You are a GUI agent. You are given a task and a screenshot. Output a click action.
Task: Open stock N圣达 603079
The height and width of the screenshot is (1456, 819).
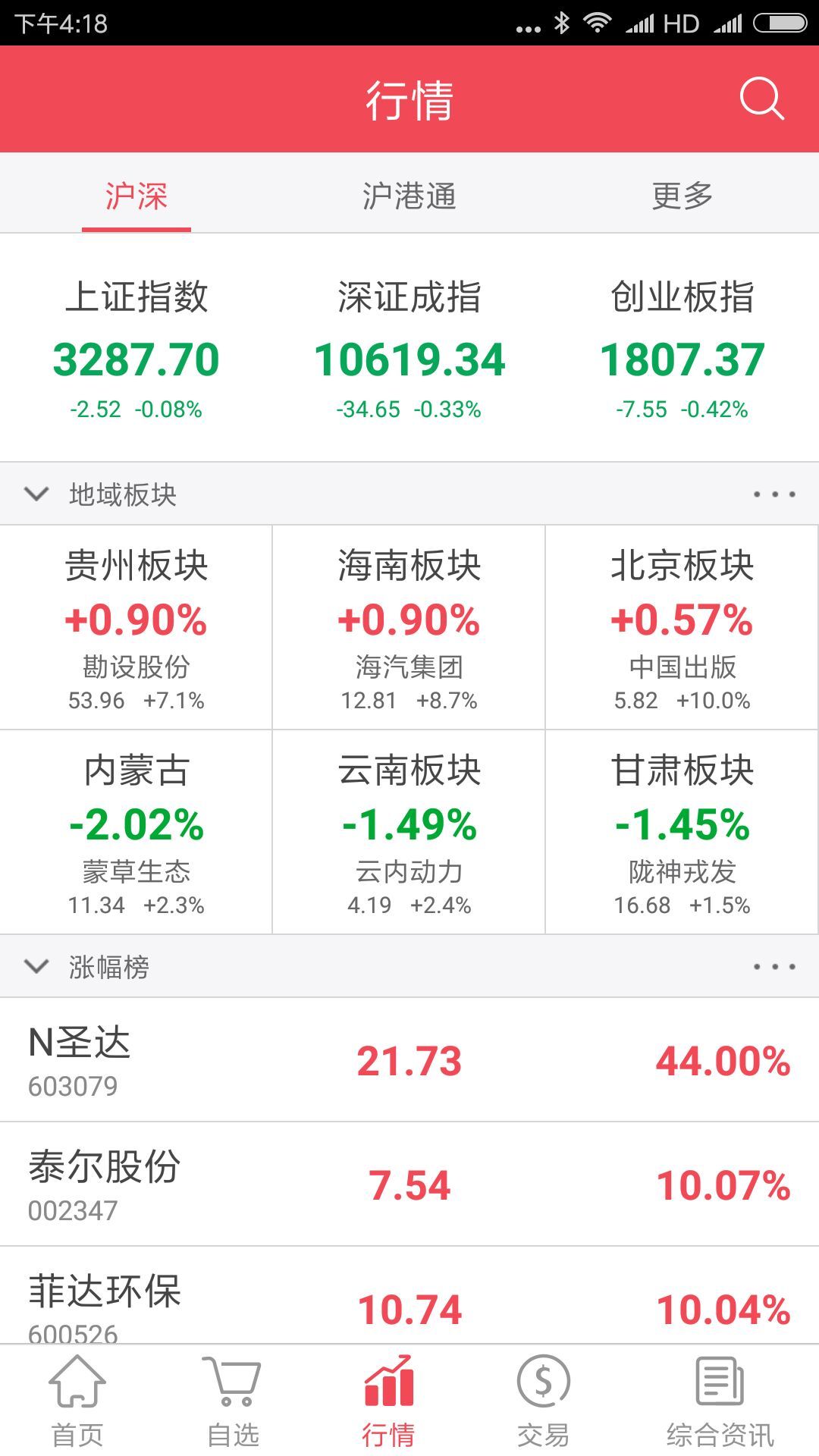[409, 1060]
